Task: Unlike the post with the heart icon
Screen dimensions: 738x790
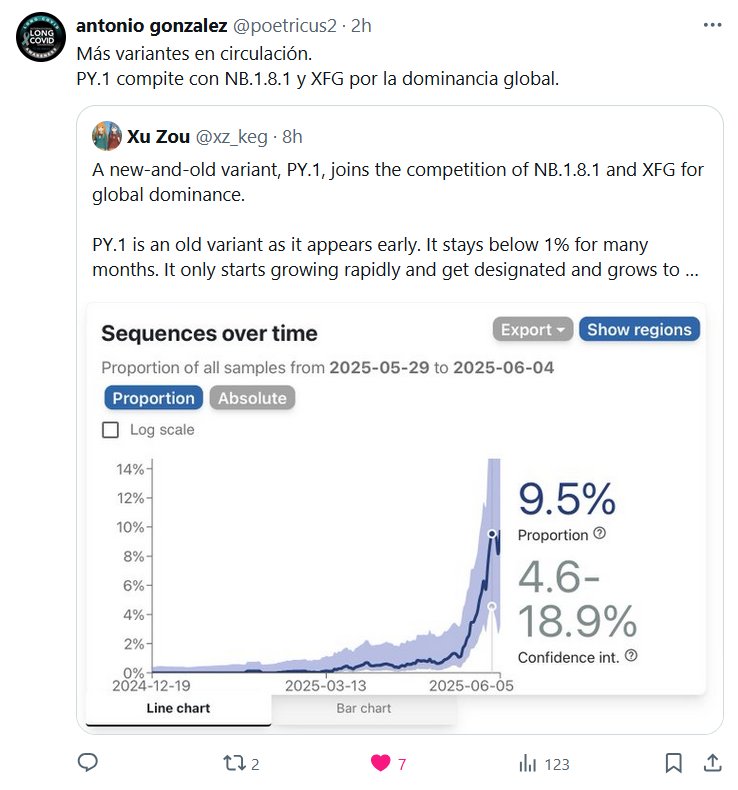Action: tap(380, 763)
